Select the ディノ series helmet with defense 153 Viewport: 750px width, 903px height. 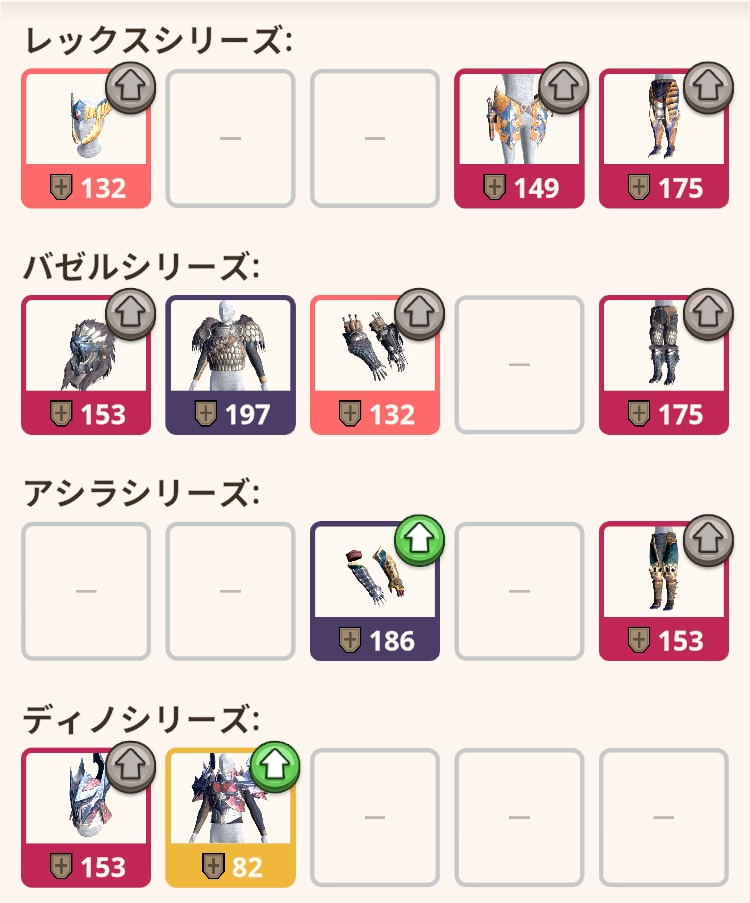click(x=85, y=818)
